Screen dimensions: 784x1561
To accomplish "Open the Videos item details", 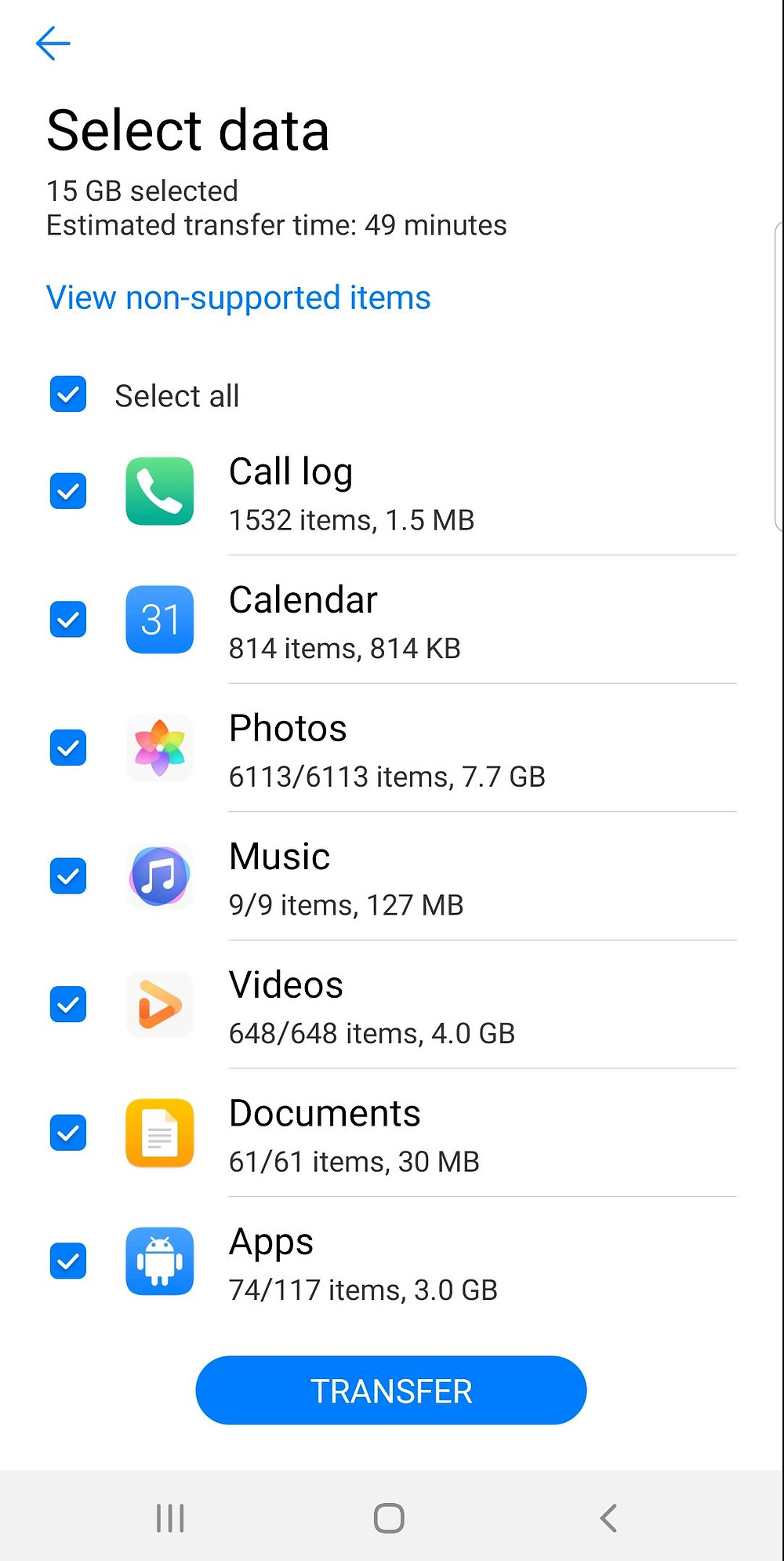I will (431, 1005).
